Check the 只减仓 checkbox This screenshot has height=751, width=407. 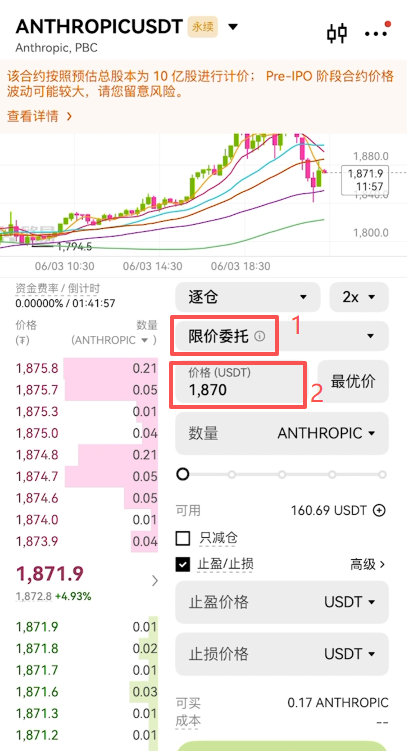point(183,539)
